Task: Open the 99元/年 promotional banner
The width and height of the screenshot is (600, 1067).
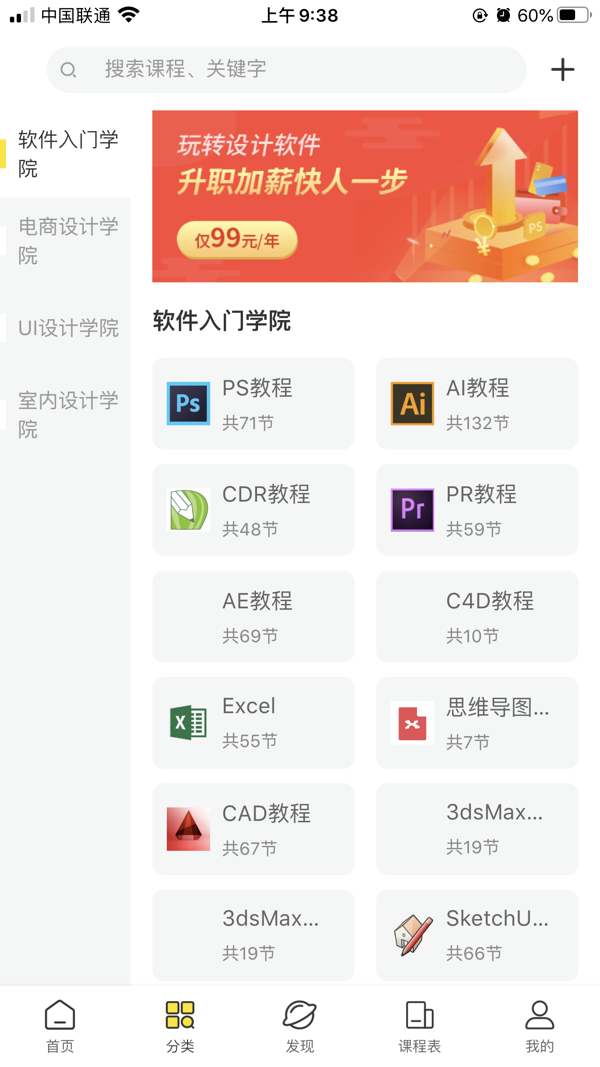Action: 365,196
